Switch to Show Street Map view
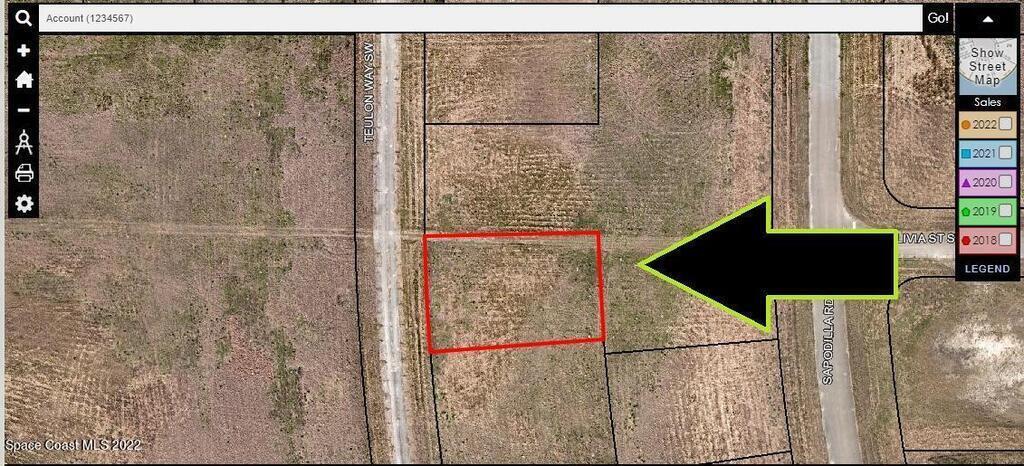This screenshot has width=1024, height=466. 987,66
